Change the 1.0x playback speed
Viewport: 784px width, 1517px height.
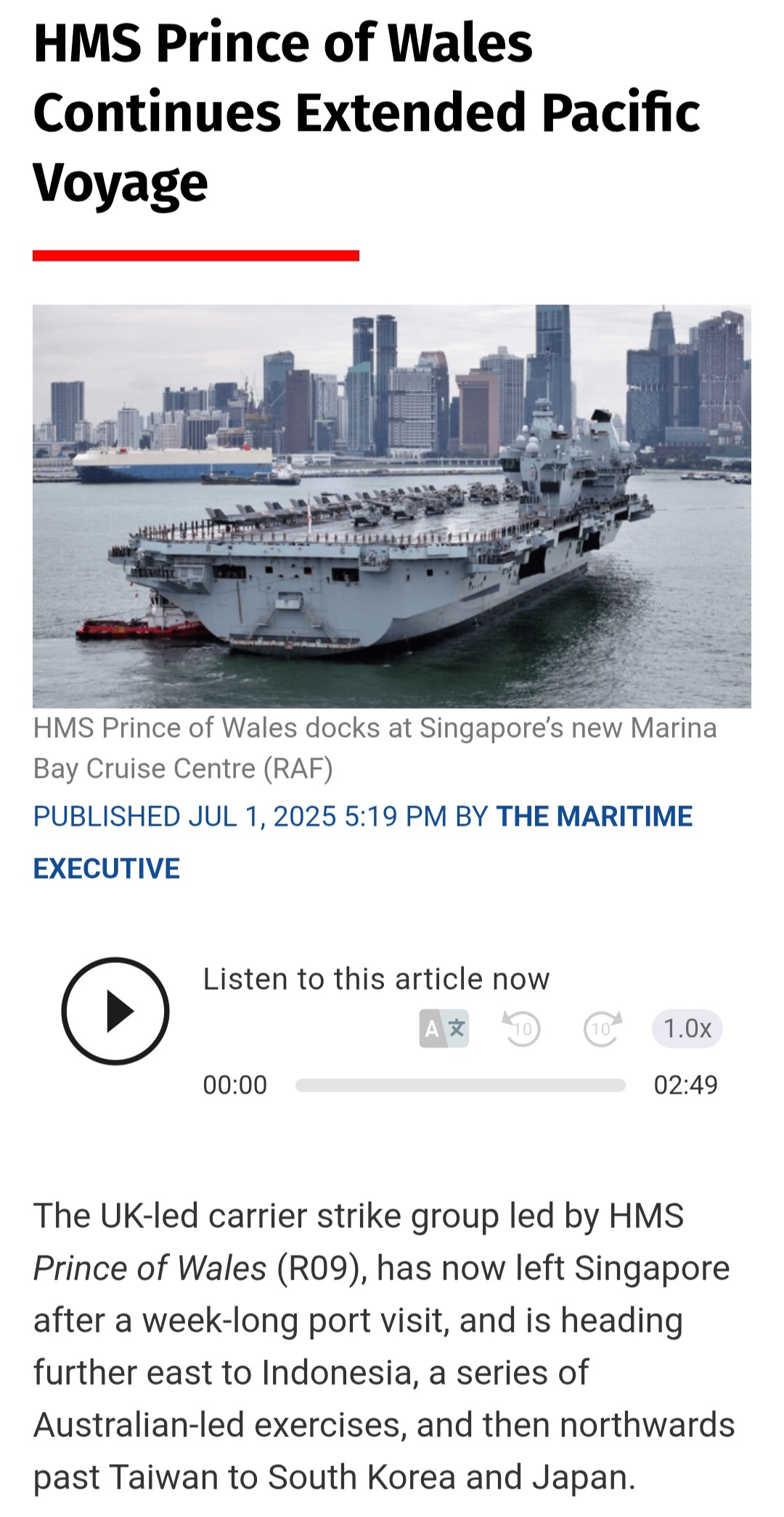[x=687, y=1028]
